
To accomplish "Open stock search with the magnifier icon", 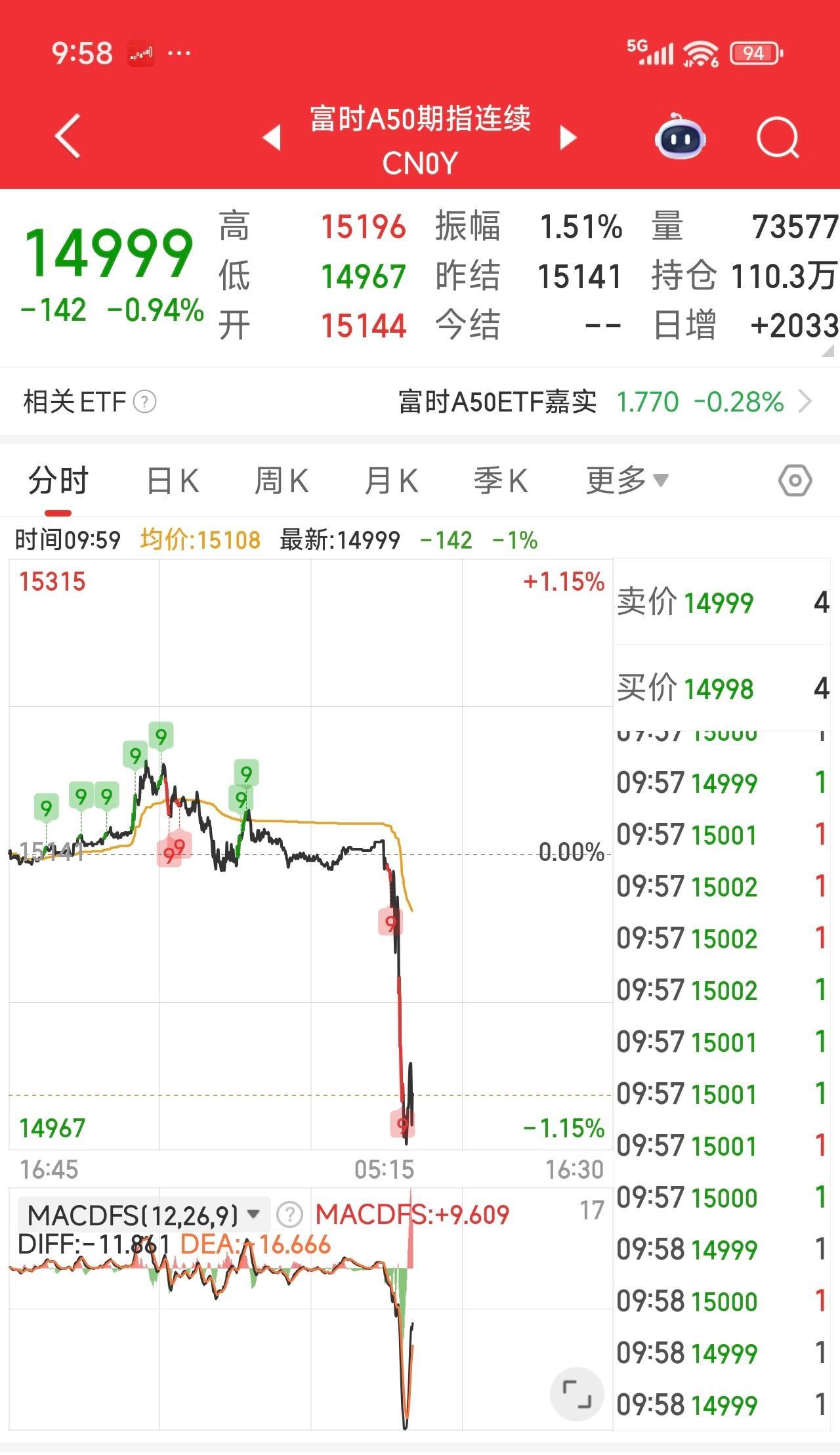I will [776, 136].
